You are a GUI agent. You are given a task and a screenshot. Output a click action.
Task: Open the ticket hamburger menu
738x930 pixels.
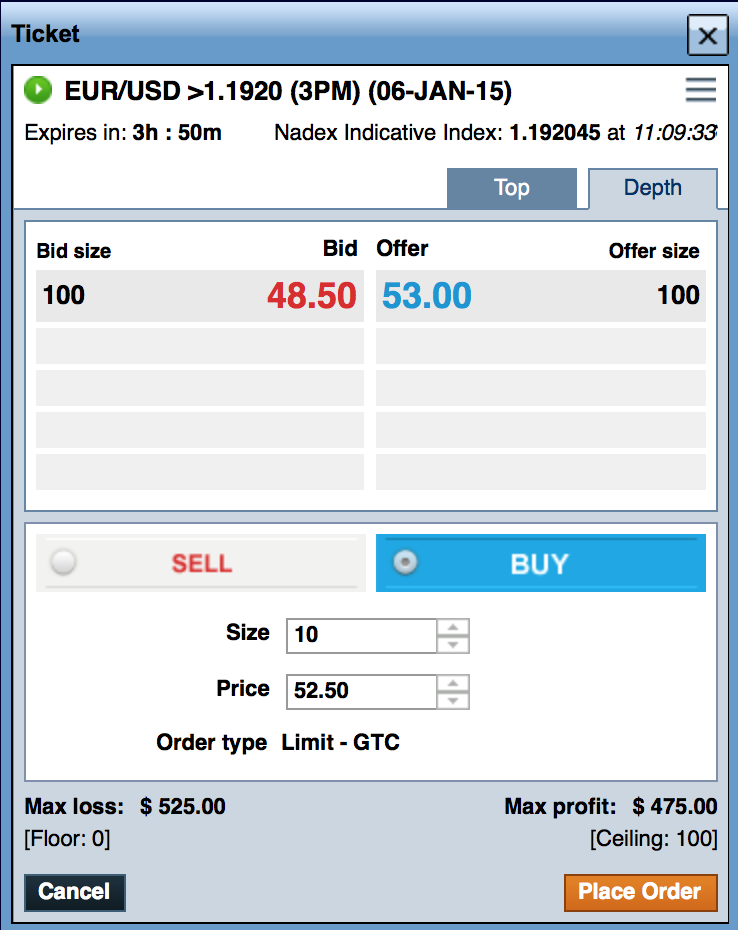point(700,91)
